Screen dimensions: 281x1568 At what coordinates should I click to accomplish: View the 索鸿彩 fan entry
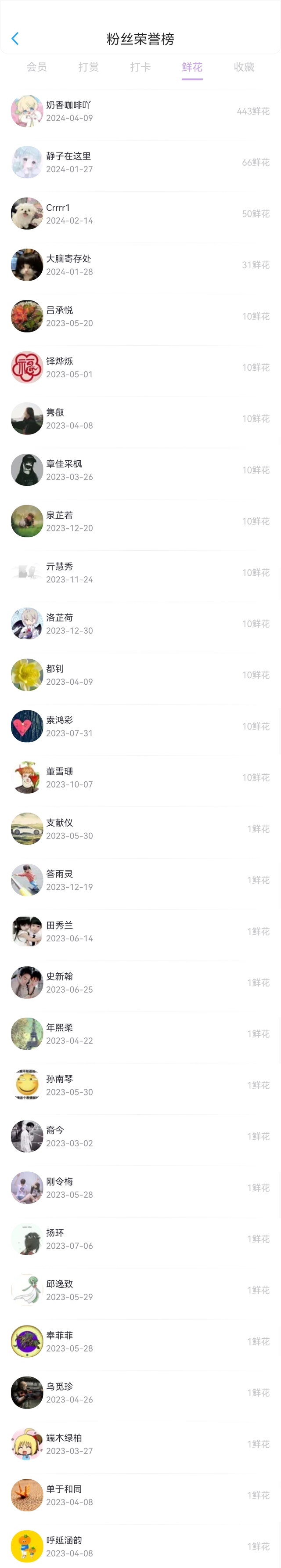point(140,726)
